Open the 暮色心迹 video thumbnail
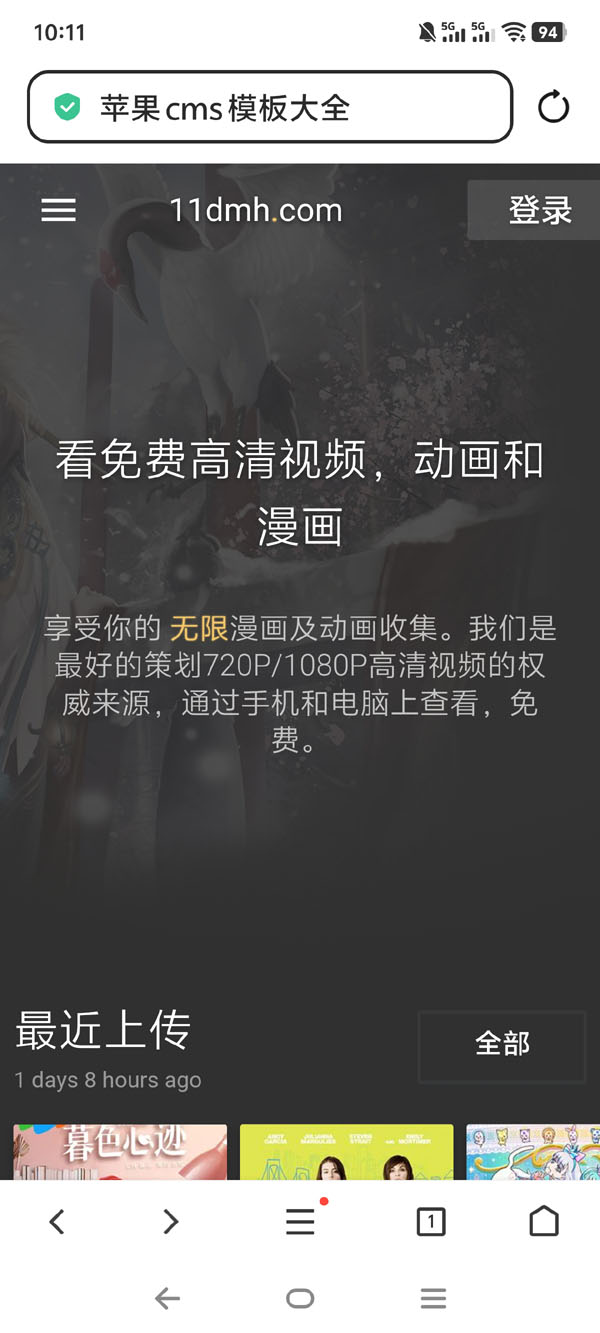The image size is (600, 1333). coord(120,1152)
